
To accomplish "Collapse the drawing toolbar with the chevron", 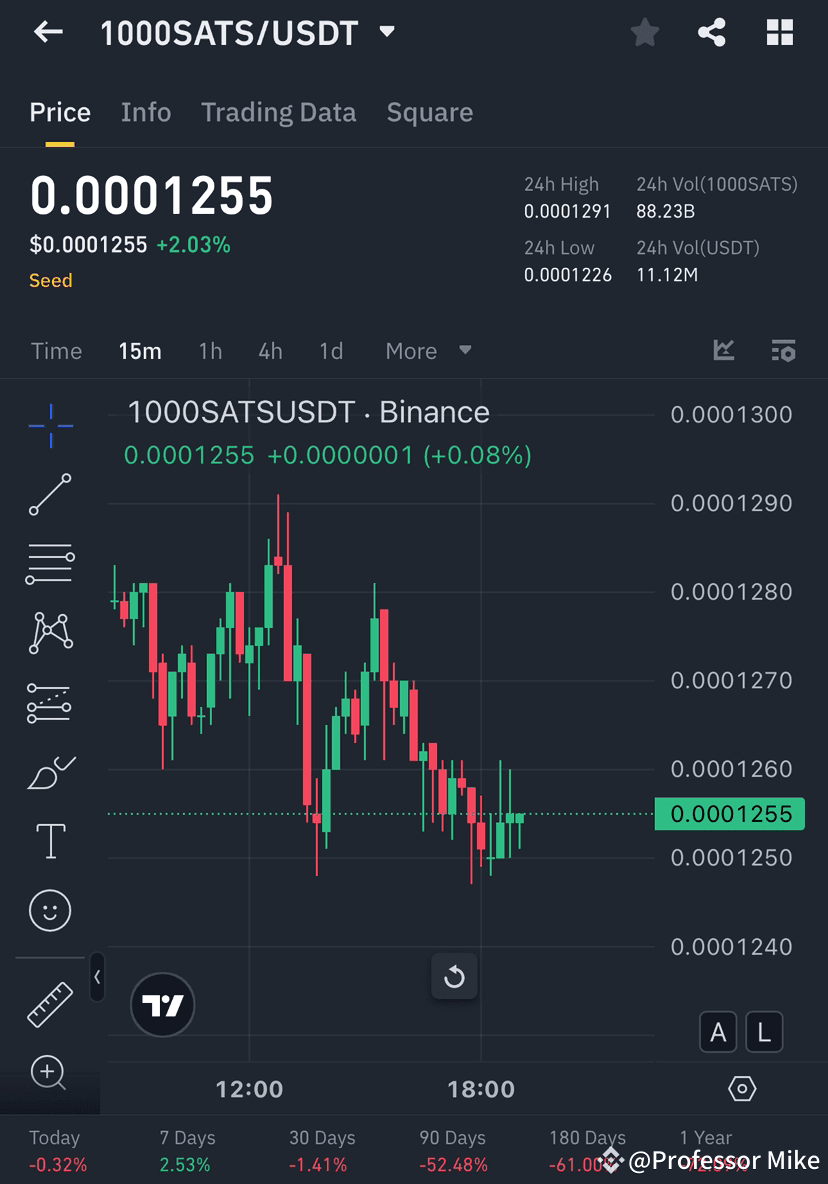I will pos(97,978).
